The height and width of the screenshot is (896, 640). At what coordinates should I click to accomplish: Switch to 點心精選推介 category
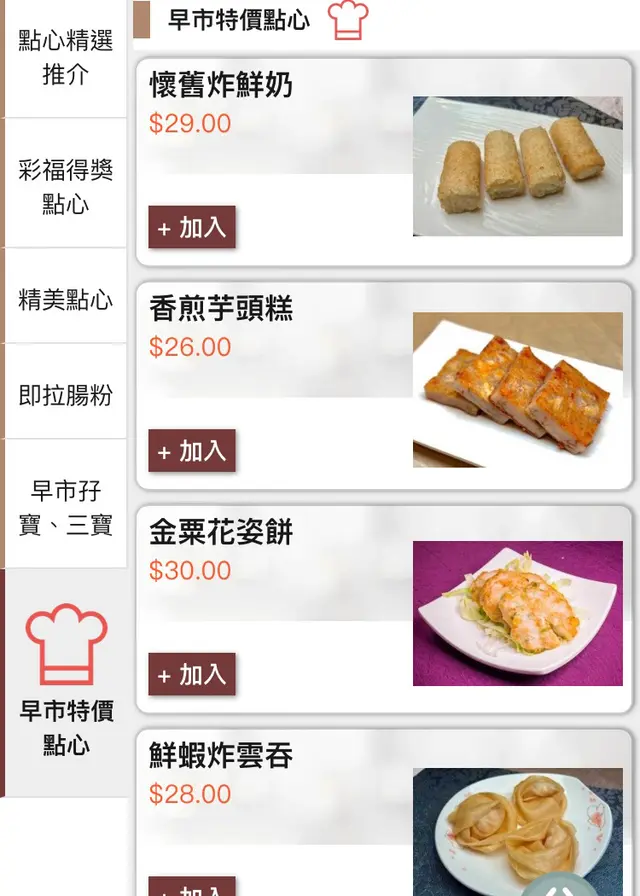coord(66,58)
